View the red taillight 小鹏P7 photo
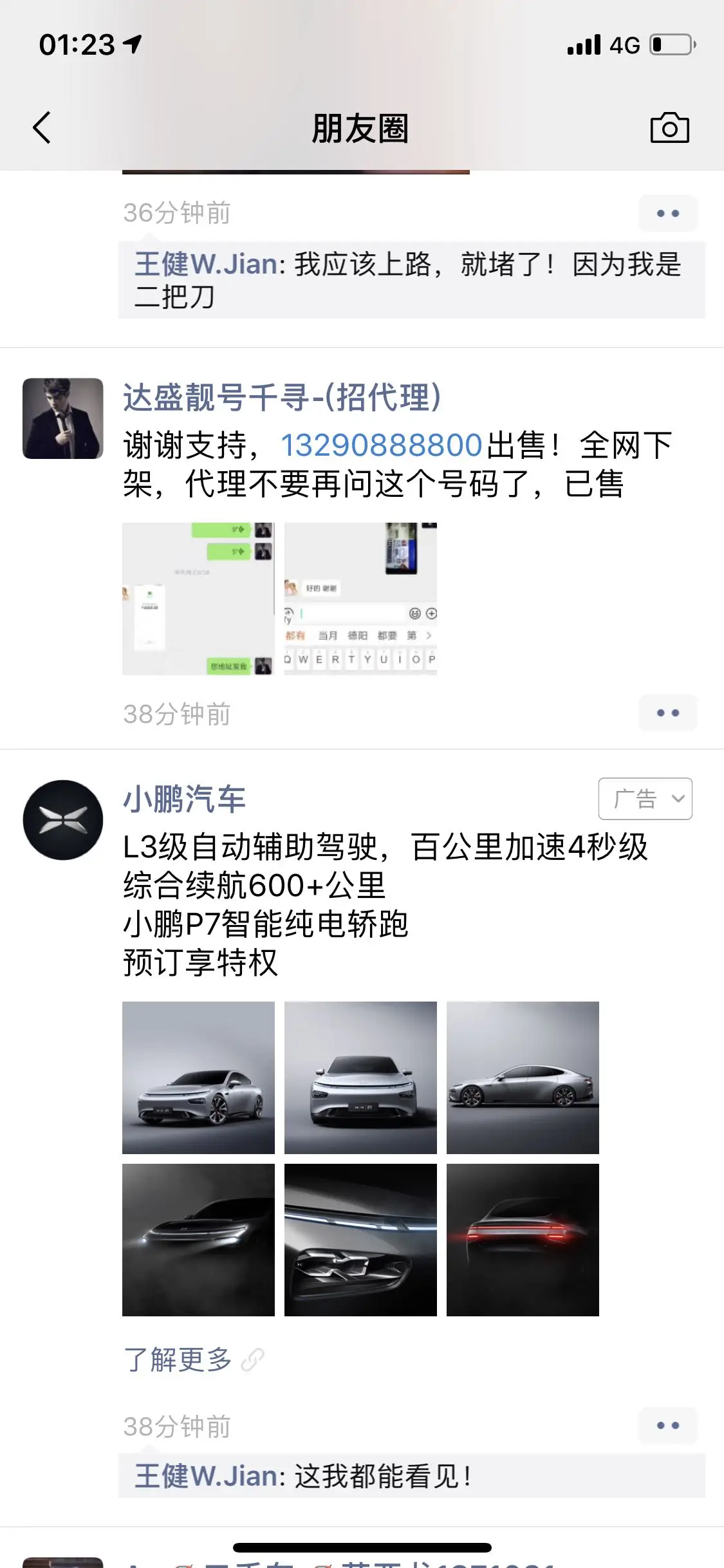The height and width of the screenshot is (1568, 724). (x=523, y=1240)
